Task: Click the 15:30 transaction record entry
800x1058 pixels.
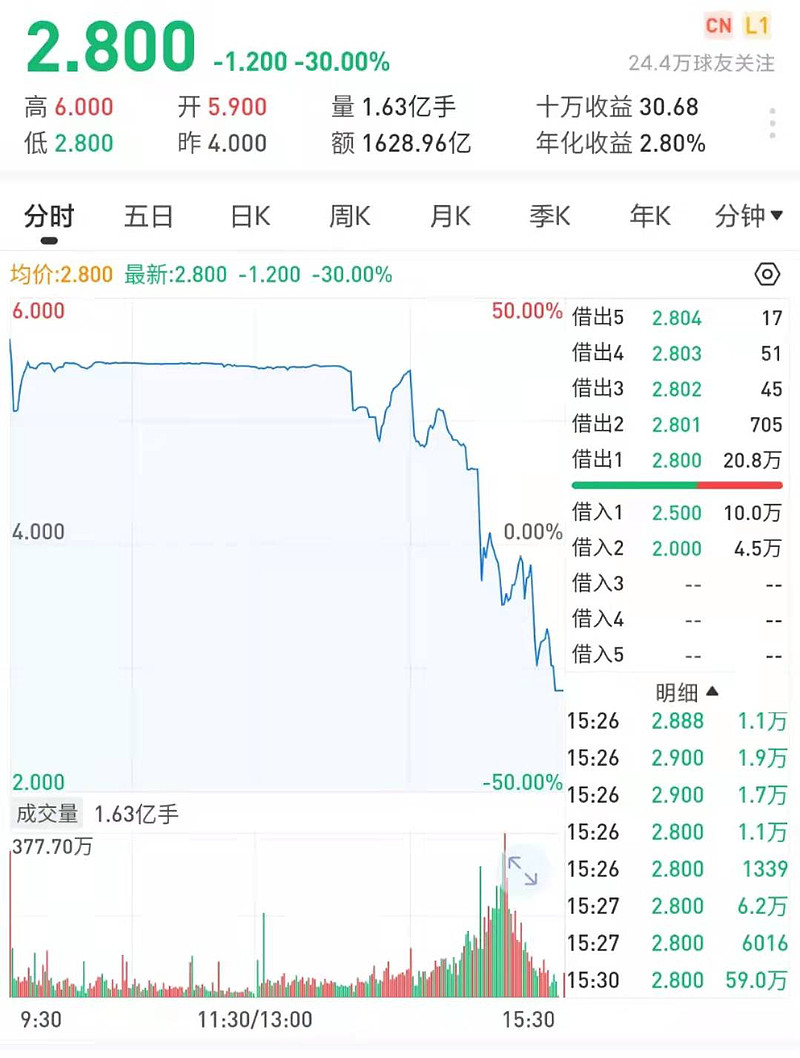Action: 680,980
